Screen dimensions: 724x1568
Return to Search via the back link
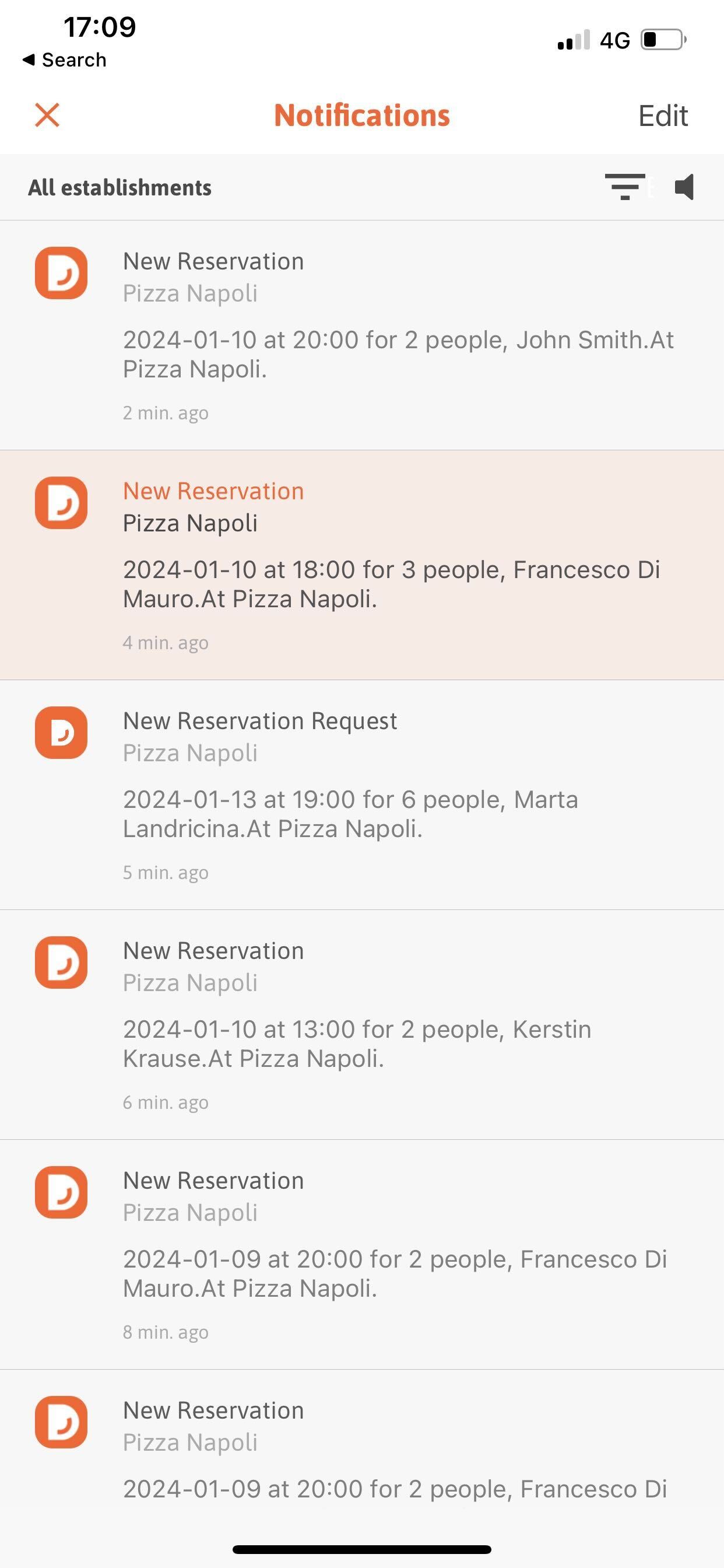pyautogui.click(x=64, y=60)
